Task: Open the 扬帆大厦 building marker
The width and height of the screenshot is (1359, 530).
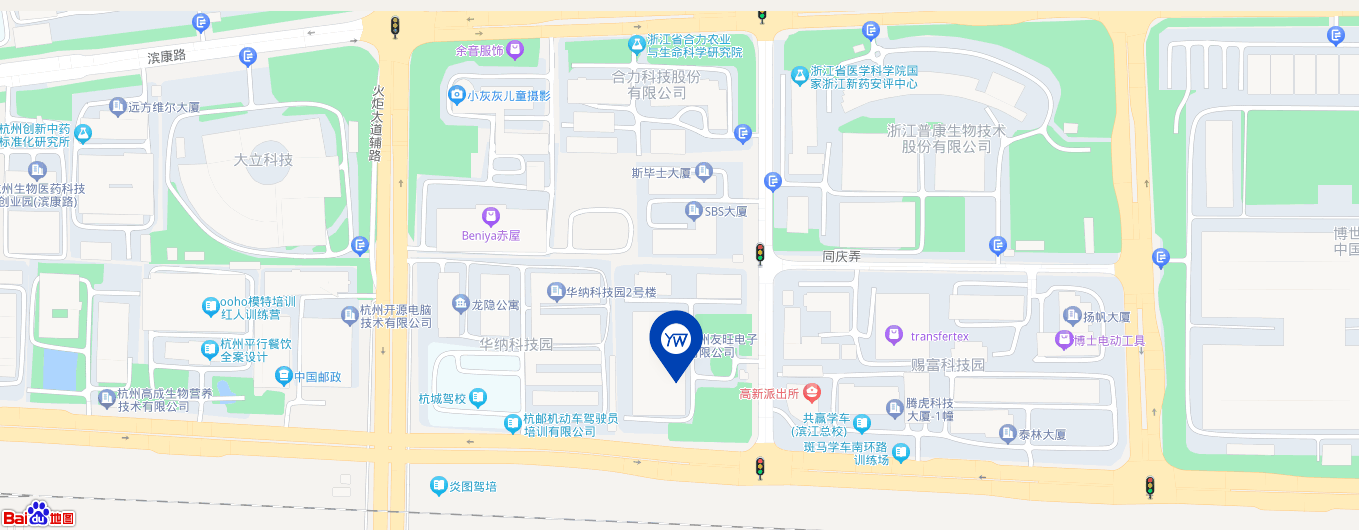Action: coord(1071,316)
